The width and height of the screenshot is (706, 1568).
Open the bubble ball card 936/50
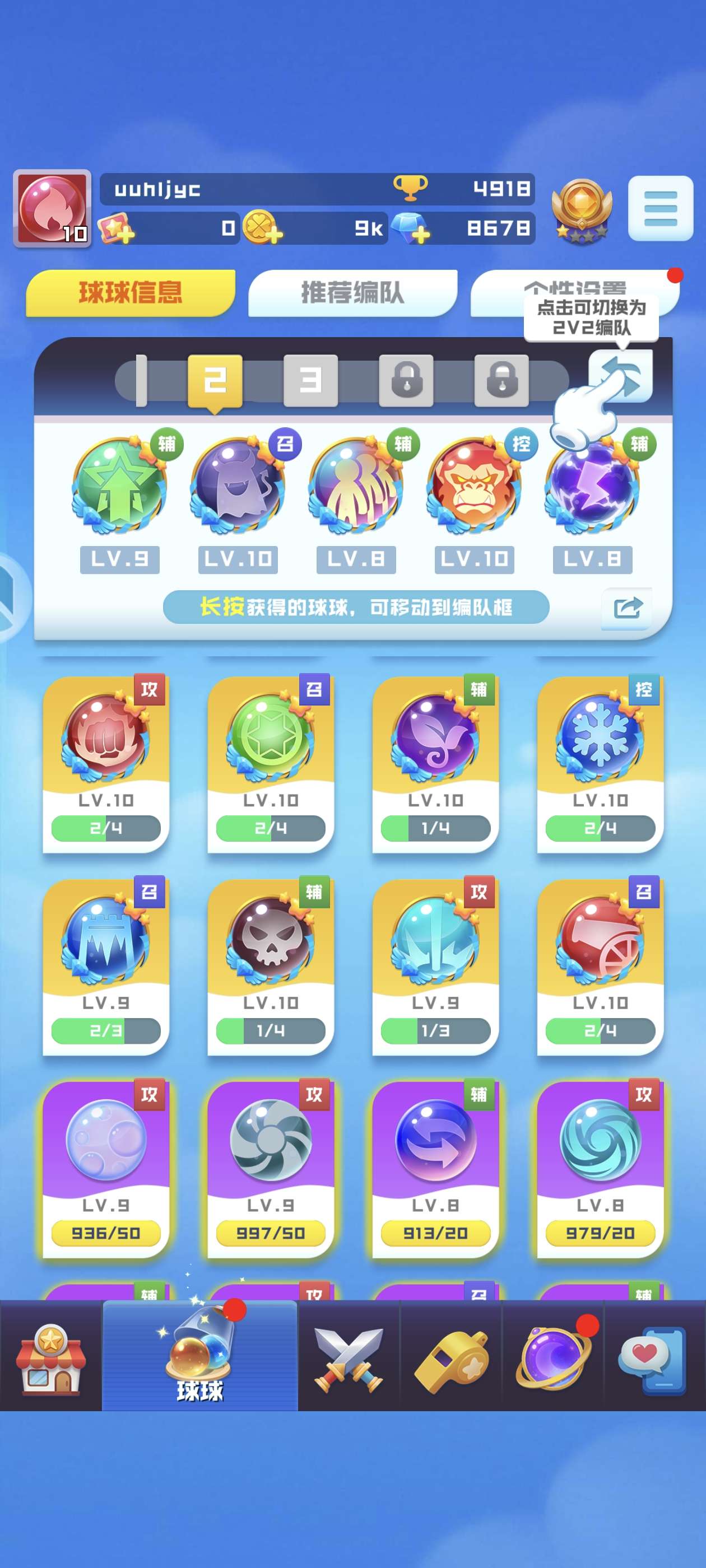click(106, 1169)
